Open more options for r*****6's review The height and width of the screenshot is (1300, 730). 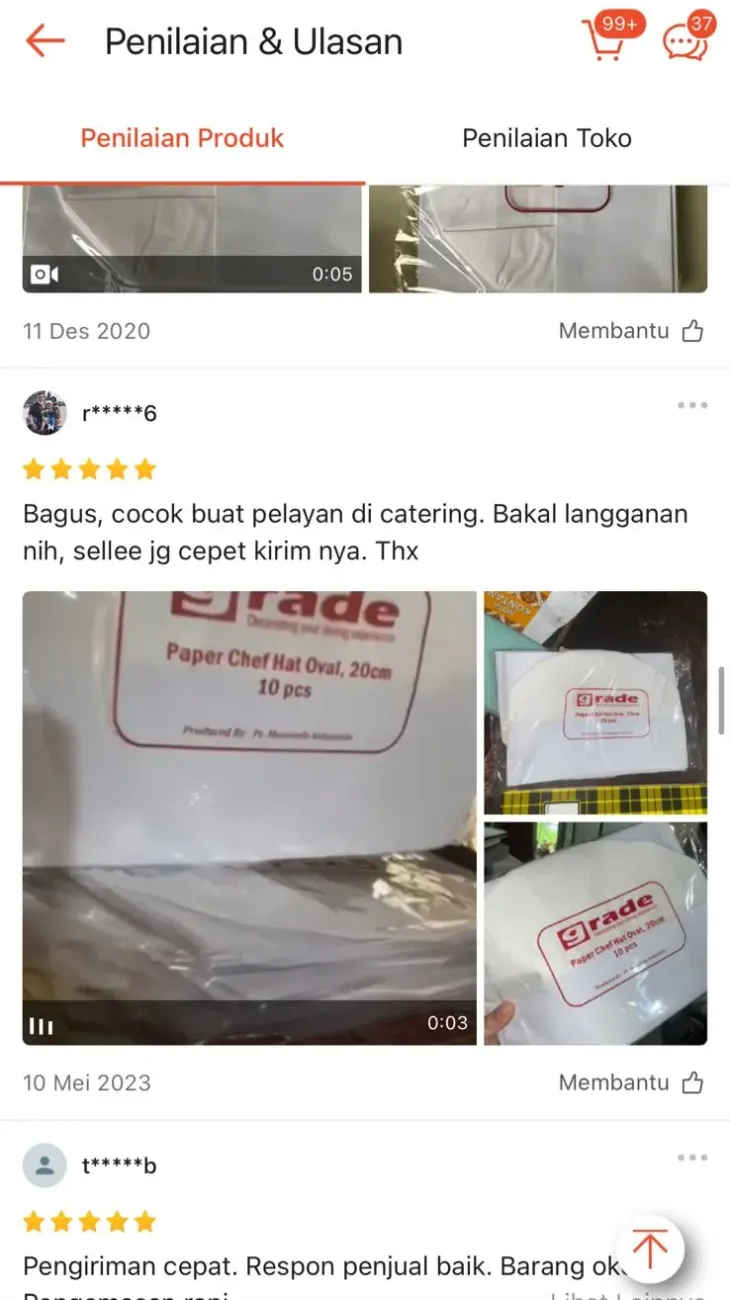pos(691,406)
